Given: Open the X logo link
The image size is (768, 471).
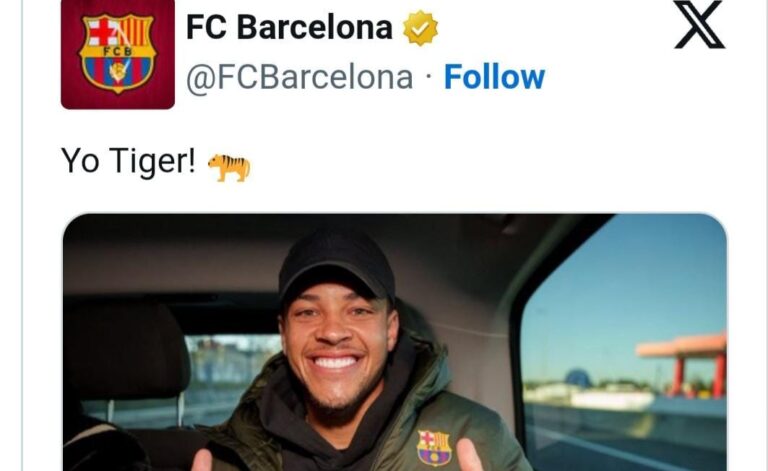Looking at the screenshot, I should [x=699, y=25].
